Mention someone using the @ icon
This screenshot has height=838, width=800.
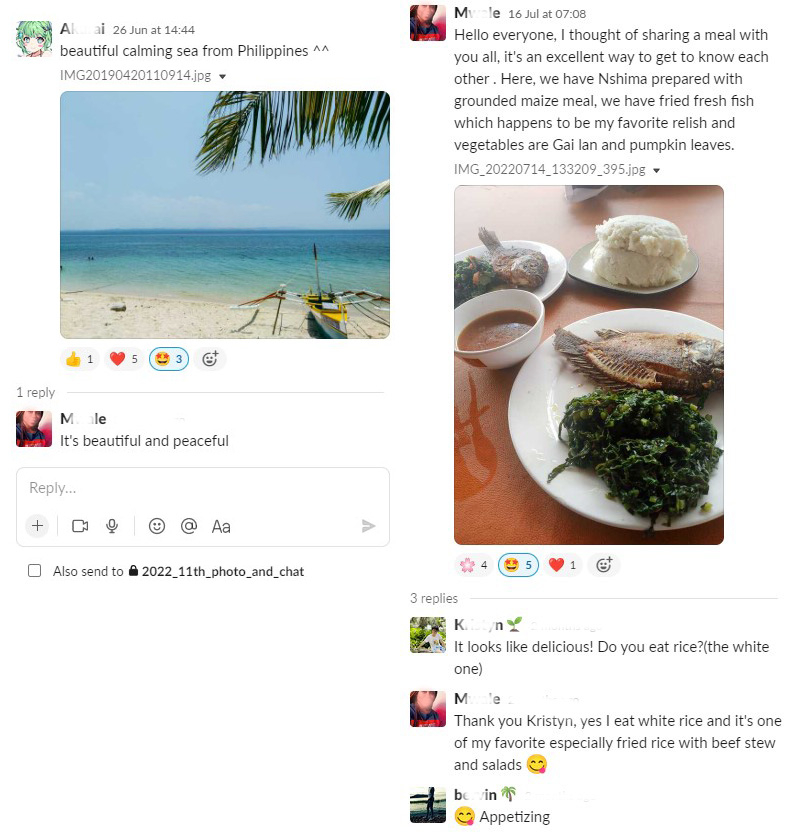click(188, 526)
